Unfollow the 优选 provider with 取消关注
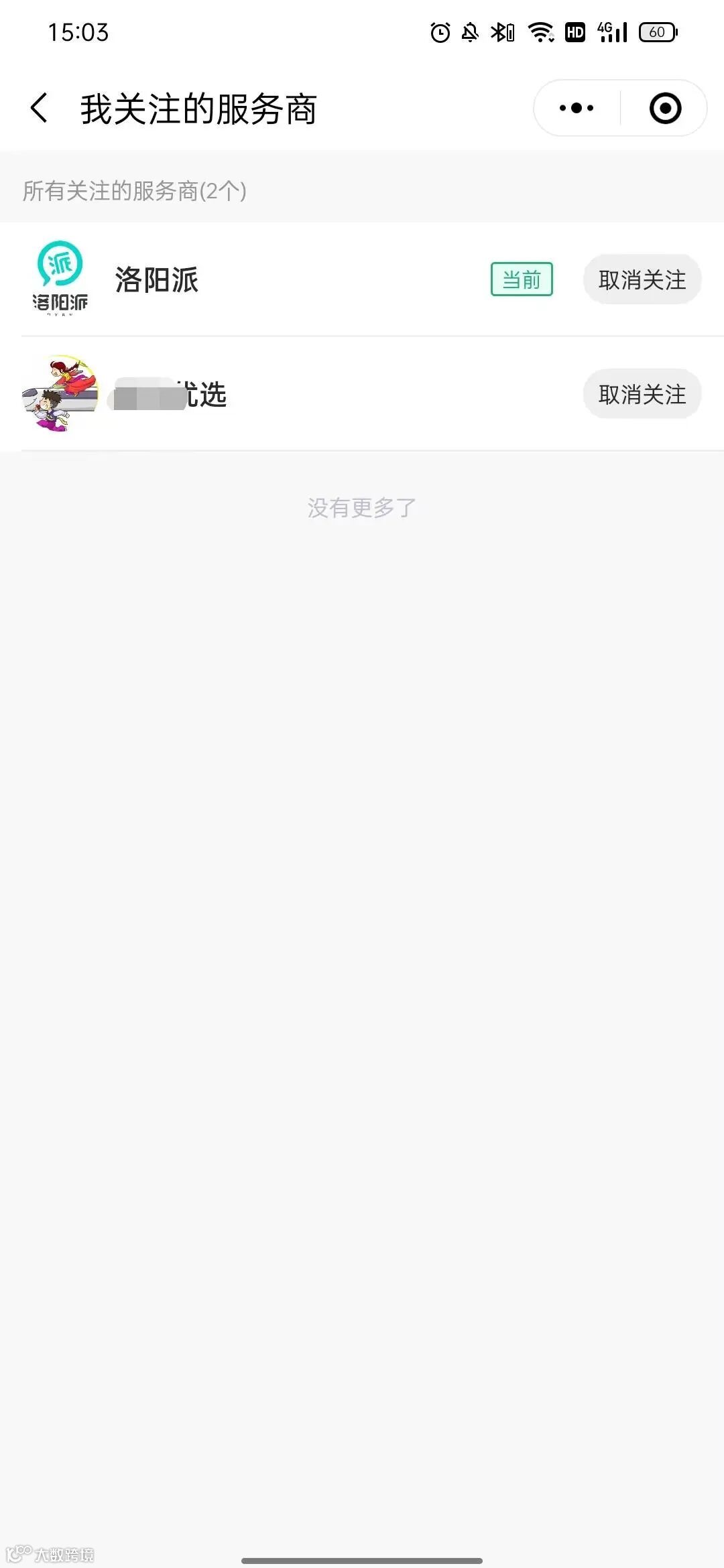Screen dimensions: 724x1568 coord(642,394)
